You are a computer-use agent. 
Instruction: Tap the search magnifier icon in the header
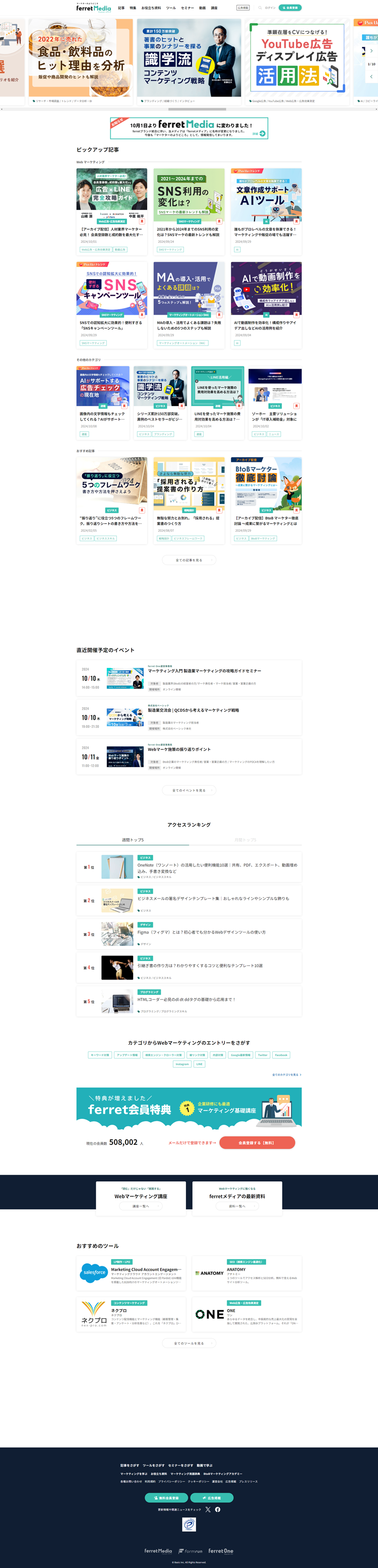(x=260, y=8)
